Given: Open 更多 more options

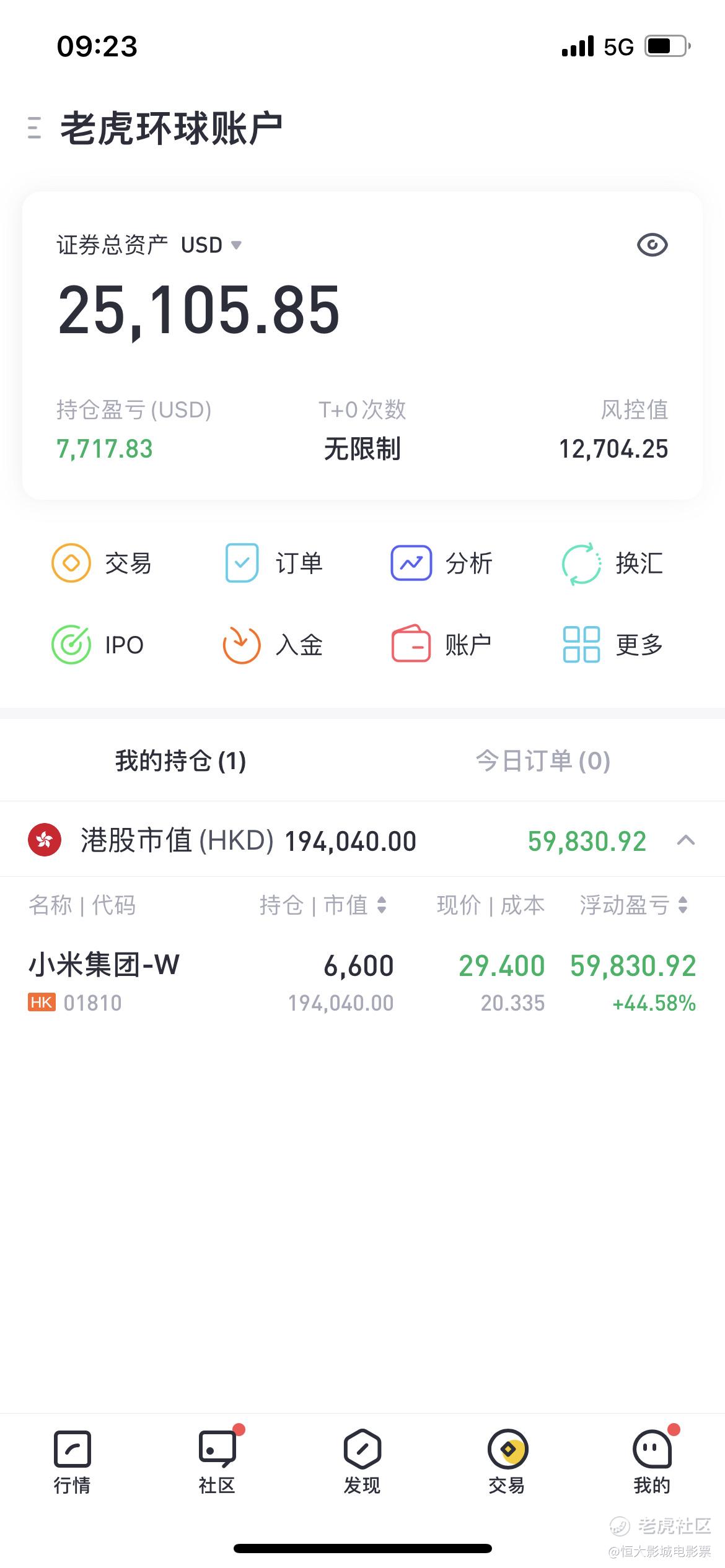Looking at the screenshot, I should [612, 645].
